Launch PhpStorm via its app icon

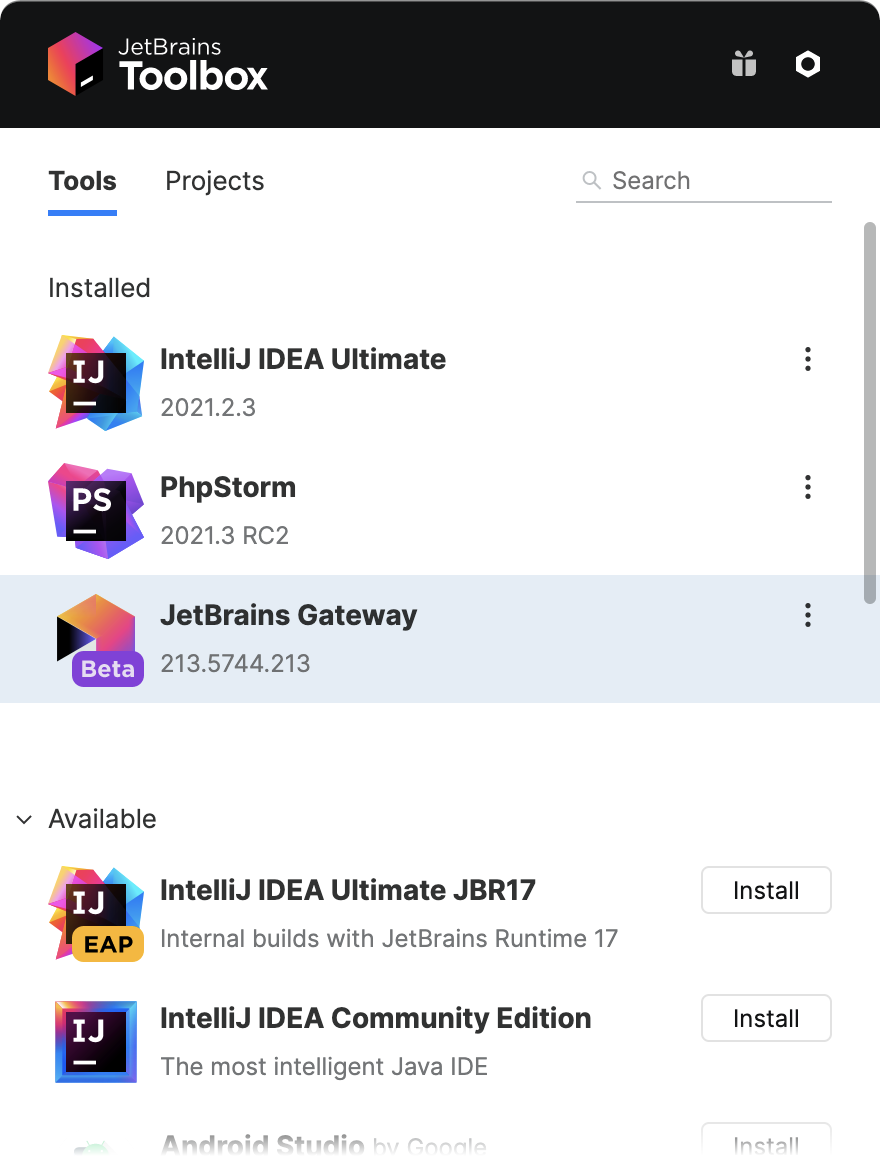pyautogui.click(x=96, y=511)
